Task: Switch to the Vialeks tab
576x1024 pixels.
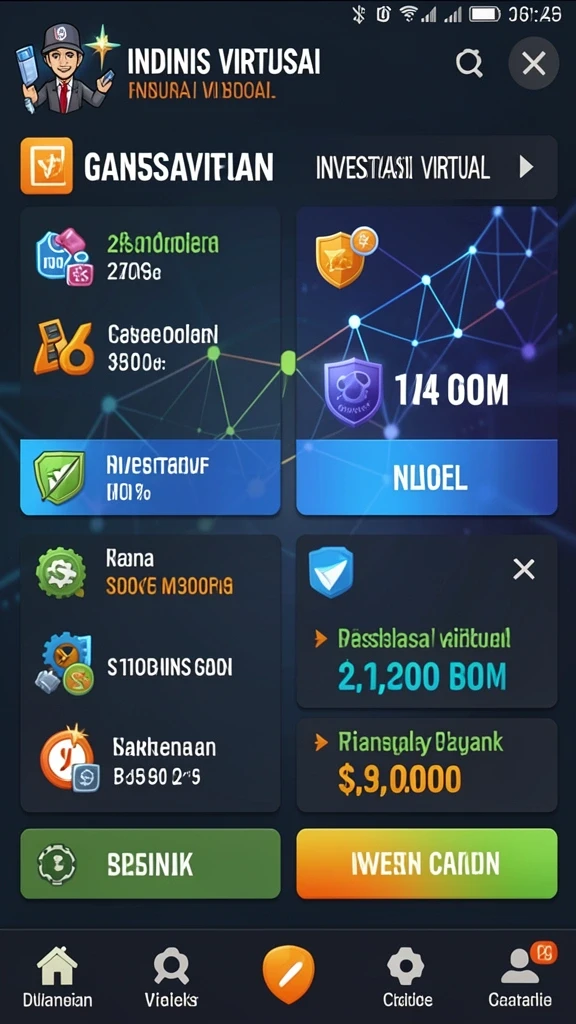Action: coord(171,976)
